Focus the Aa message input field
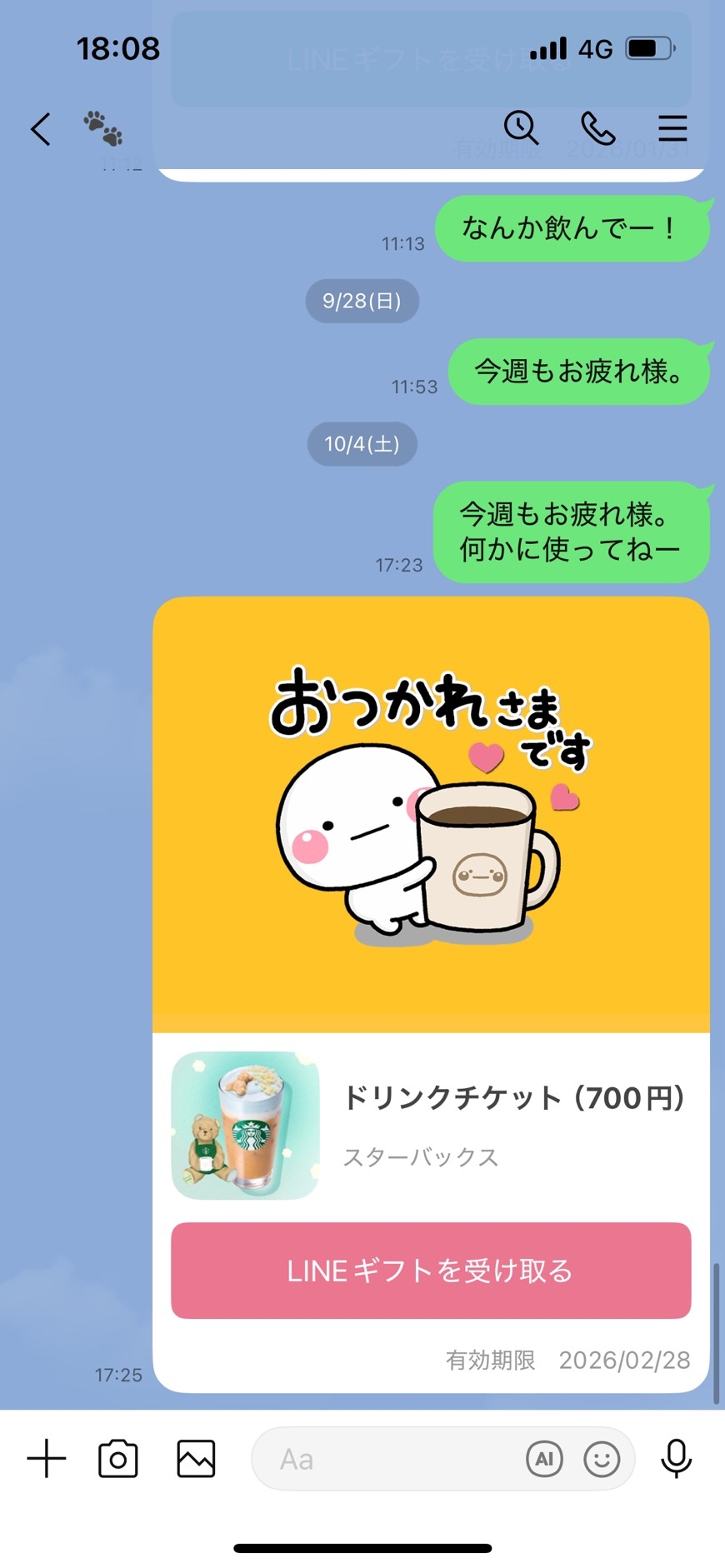The image size is (725, 1568). tap(383, 1459)
